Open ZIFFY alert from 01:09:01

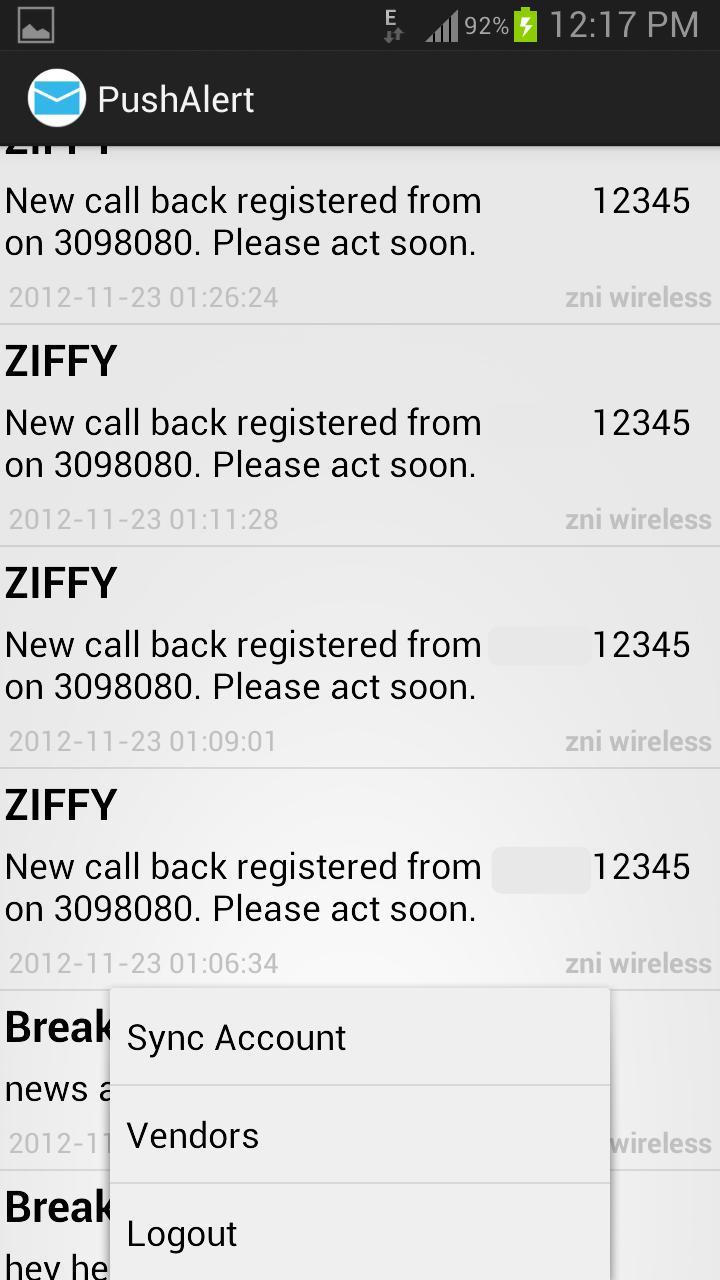360,658
